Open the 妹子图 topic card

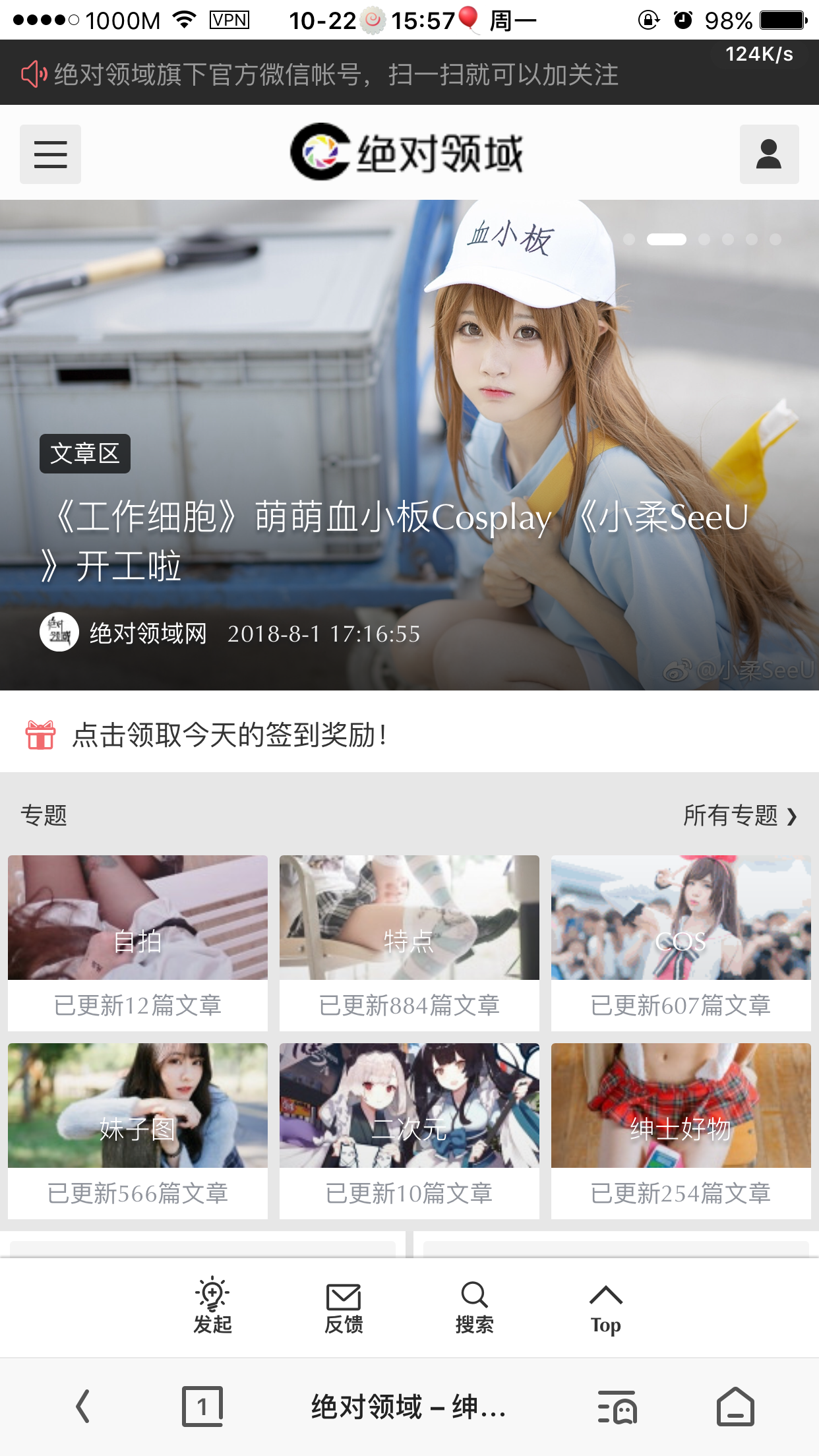pos(138,1130)
